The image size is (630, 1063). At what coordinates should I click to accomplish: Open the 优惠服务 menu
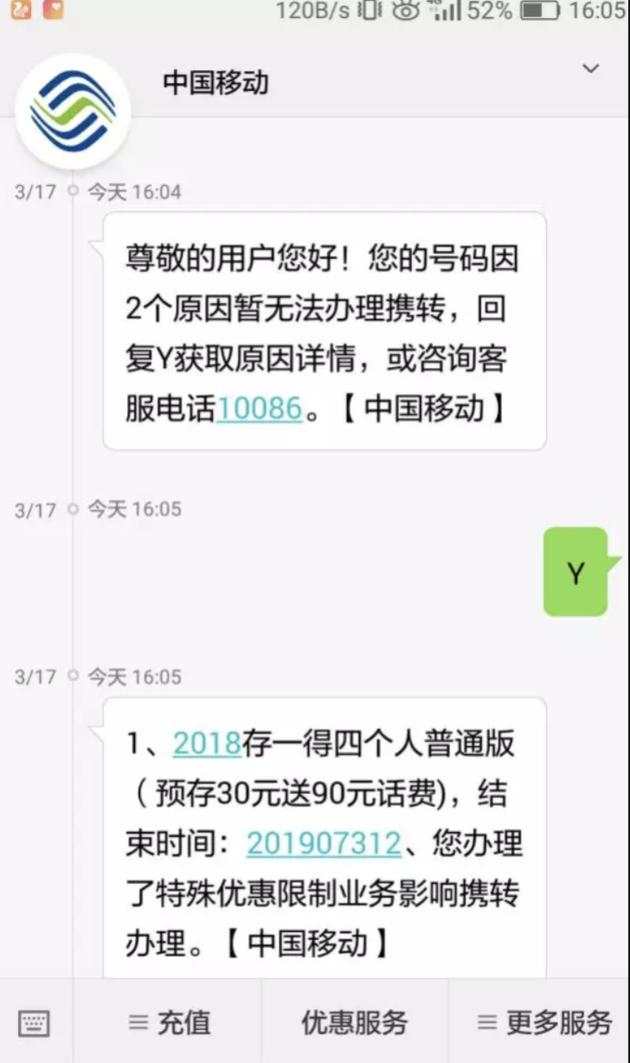click(x=355, y=1022)
